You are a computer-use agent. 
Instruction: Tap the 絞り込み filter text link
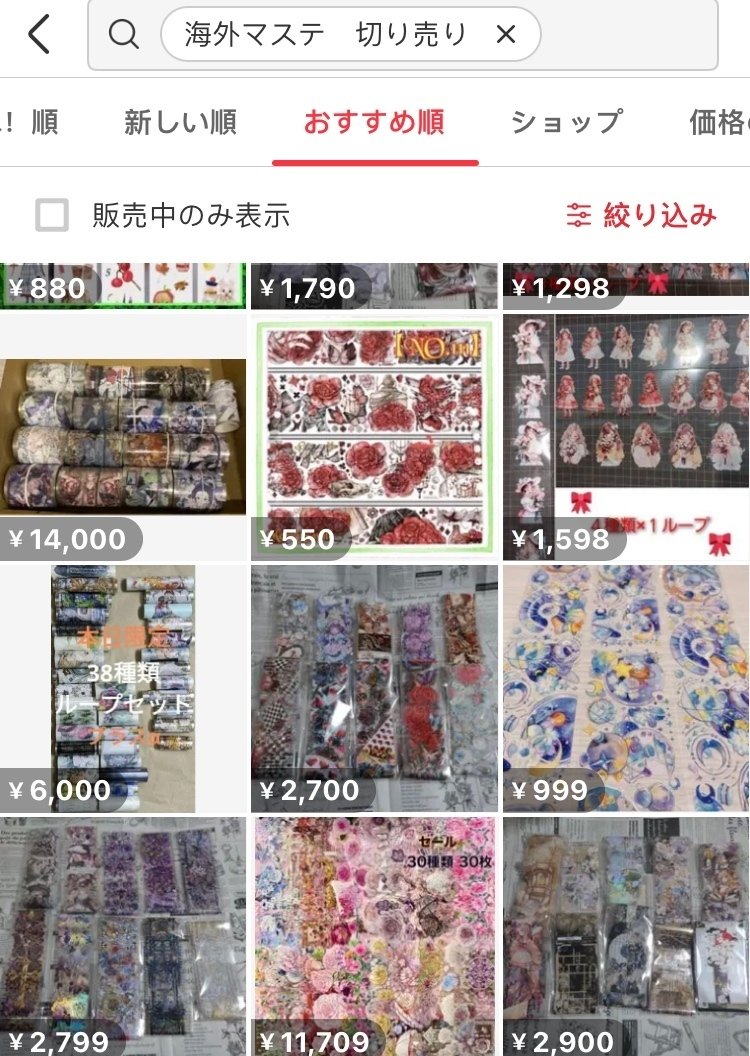(x=655, y=213)
